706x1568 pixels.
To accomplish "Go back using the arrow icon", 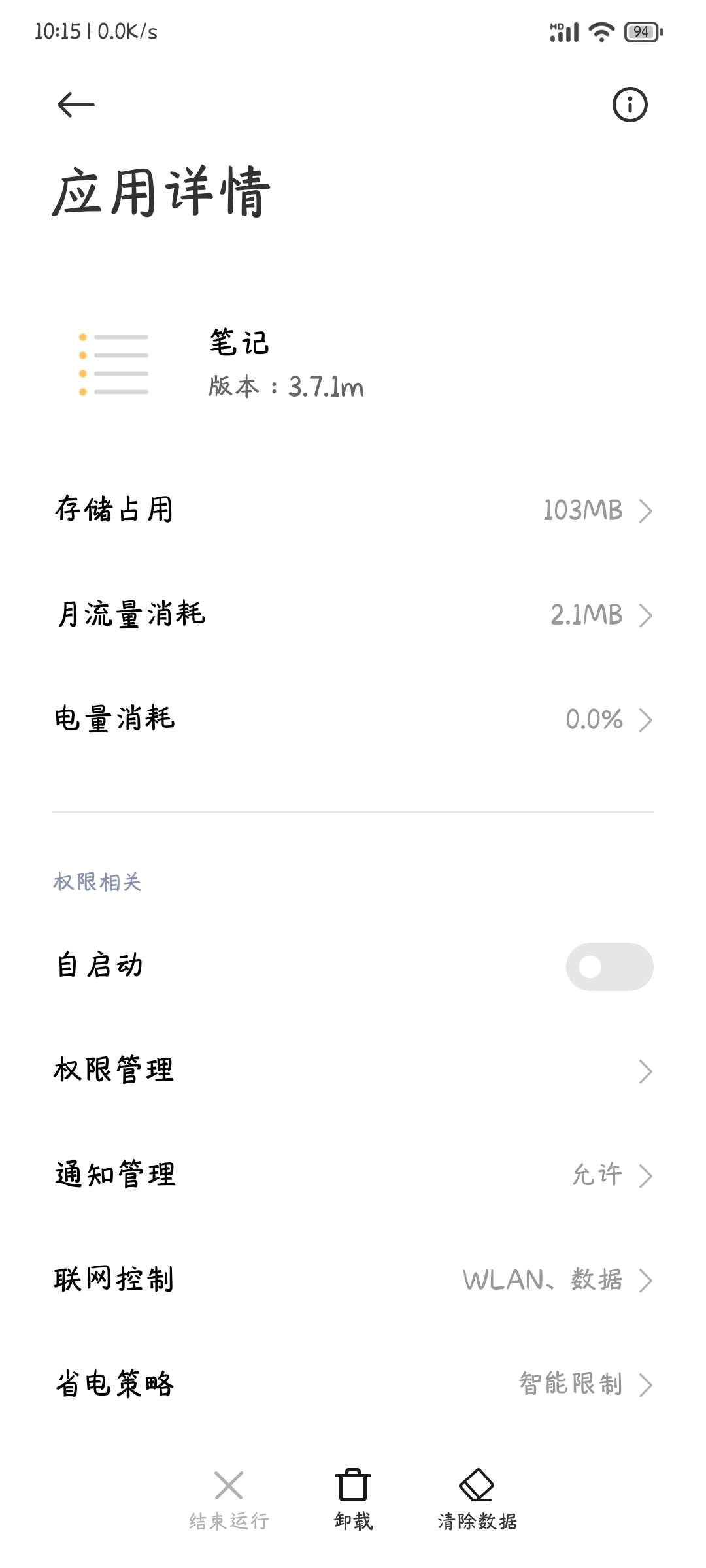I will coord(76,105).
